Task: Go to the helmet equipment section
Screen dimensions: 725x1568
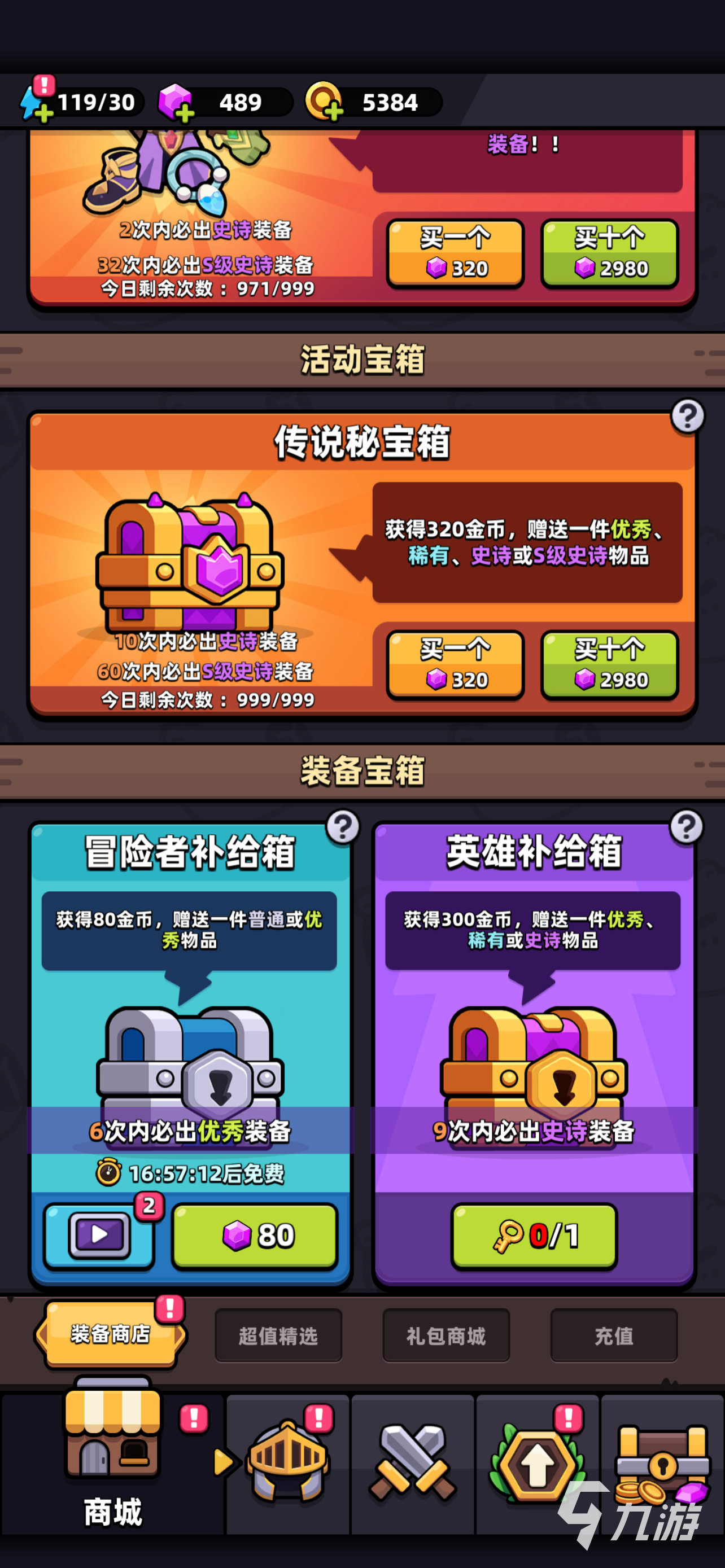Action: 287,1461
